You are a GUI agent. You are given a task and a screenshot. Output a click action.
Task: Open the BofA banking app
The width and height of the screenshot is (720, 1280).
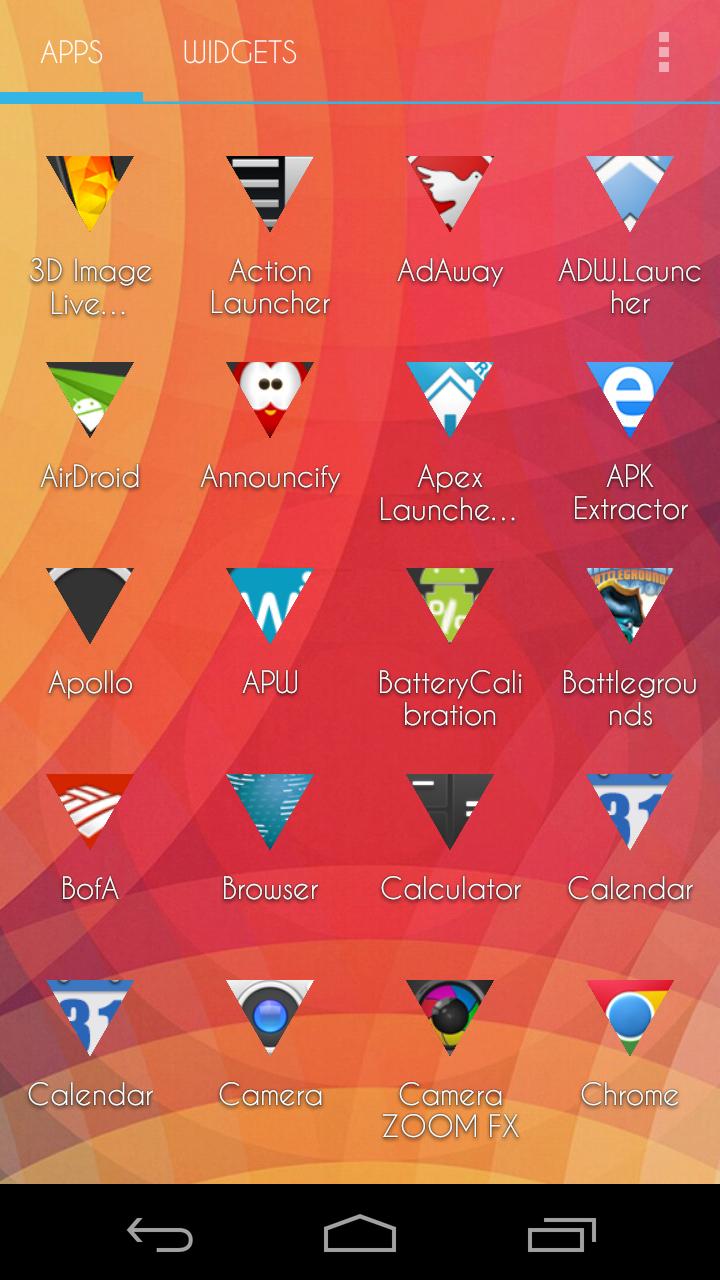(90, 812)
